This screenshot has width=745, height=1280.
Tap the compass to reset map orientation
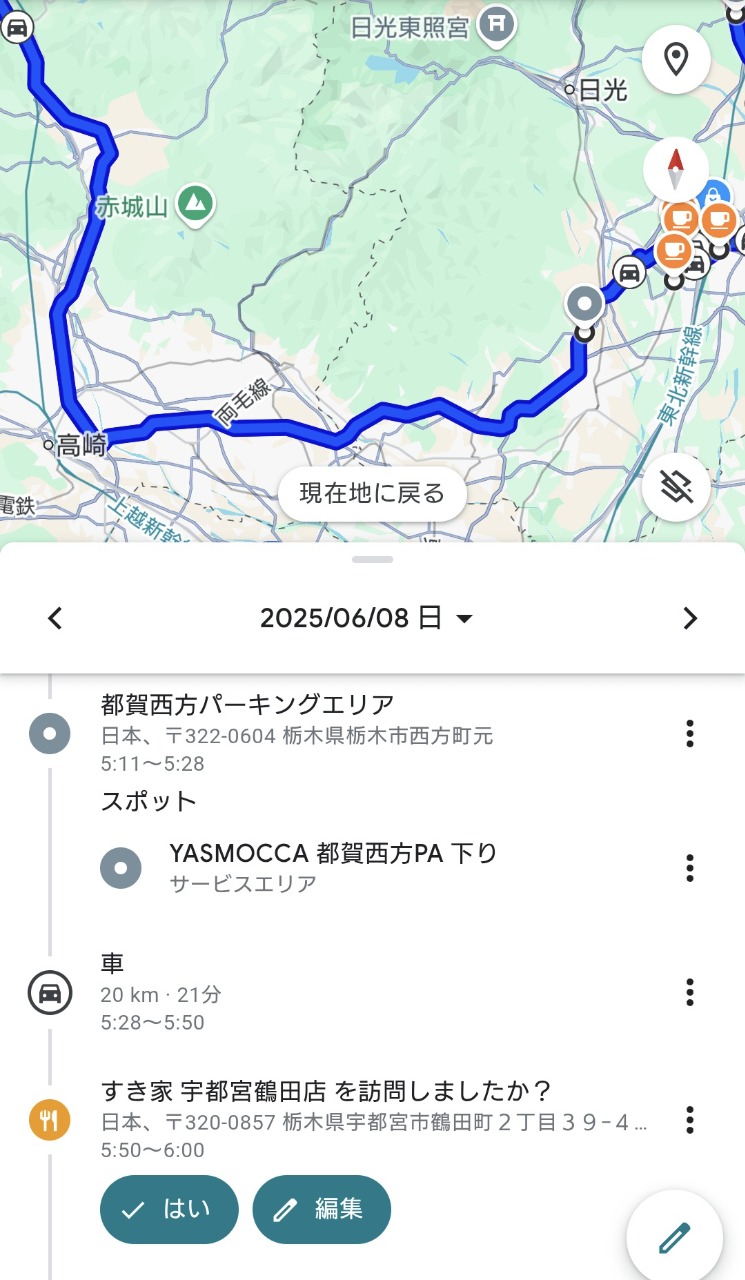[676, 169]
